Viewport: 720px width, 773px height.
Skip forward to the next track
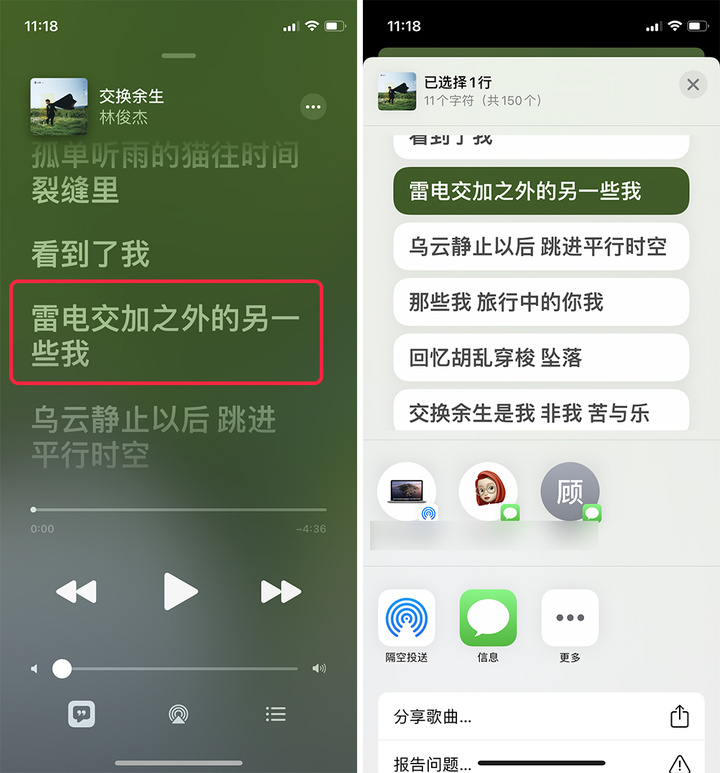pos(281,592)
